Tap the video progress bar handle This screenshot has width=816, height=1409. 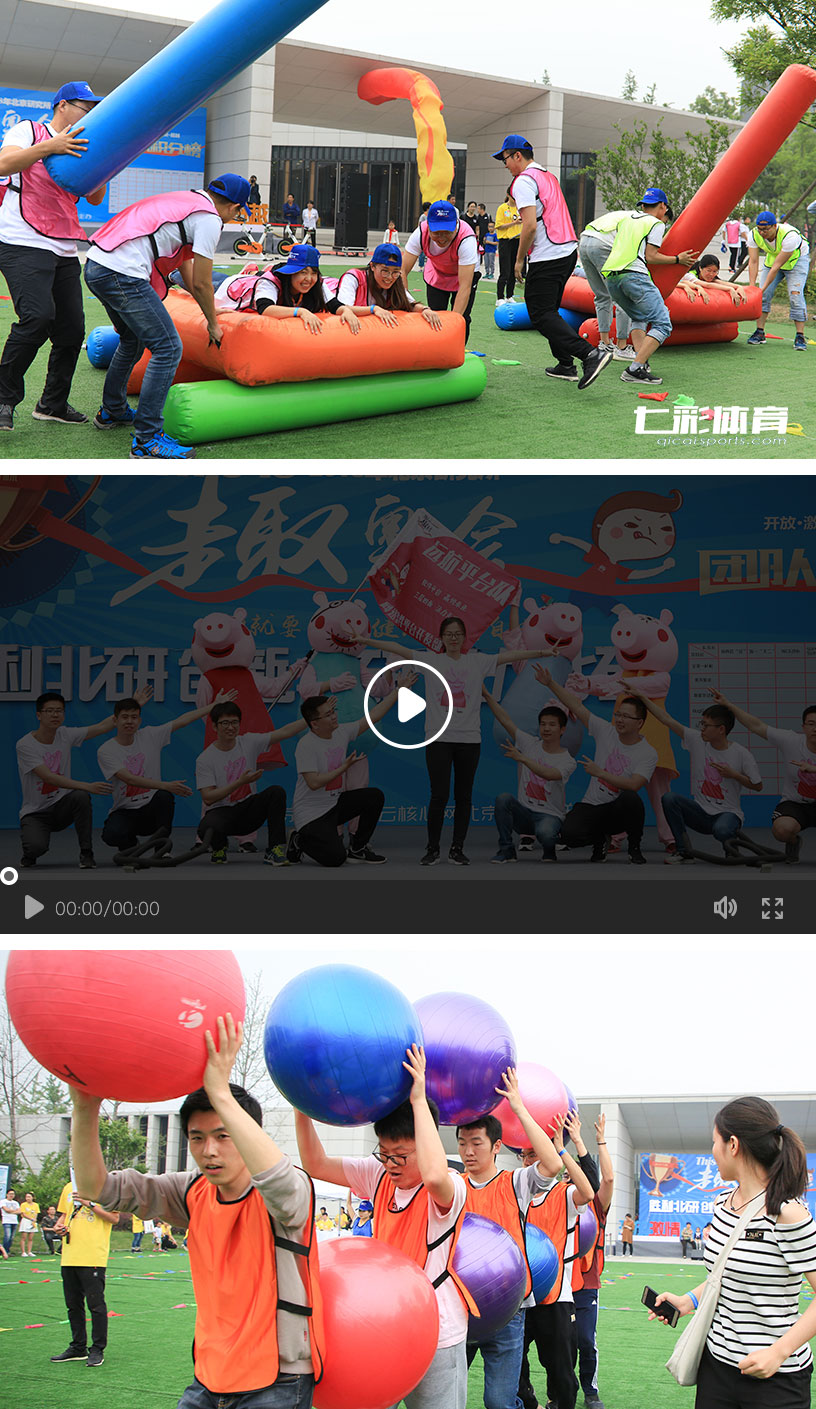click(9, 876)
